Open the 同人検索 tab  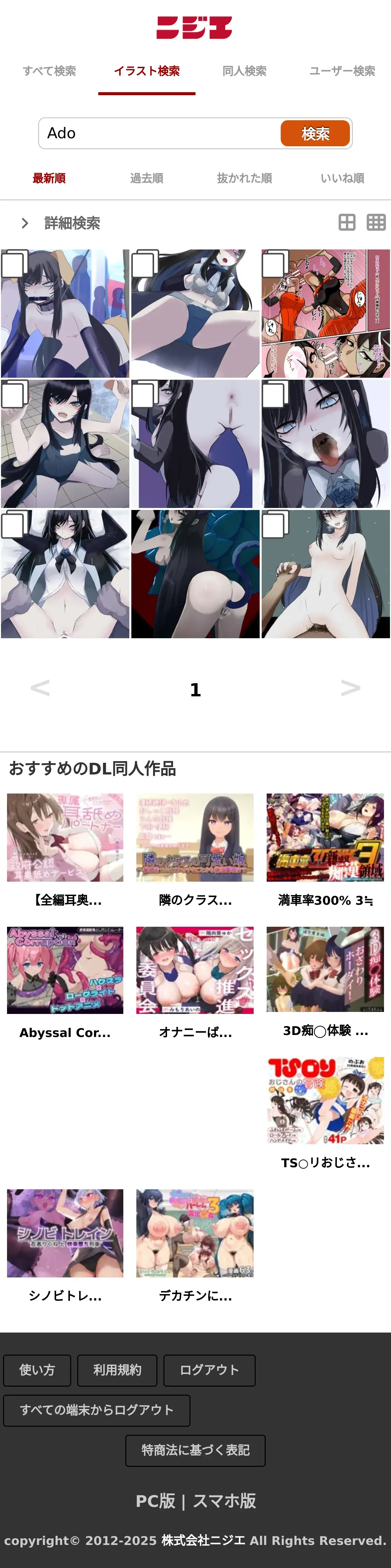pyautogui.click(x=244, y=71)
